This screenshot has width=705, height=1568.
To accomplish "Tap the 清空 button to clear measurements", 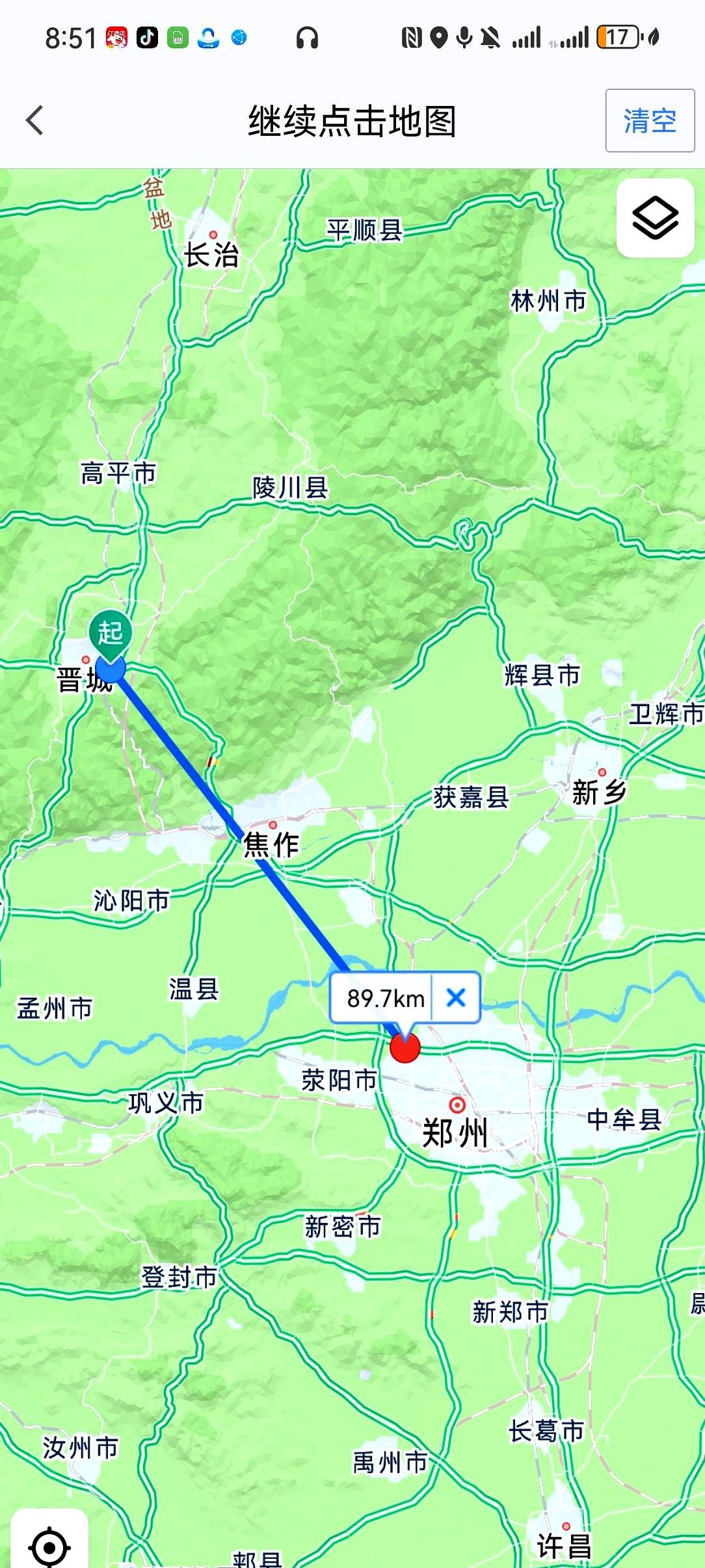I will 650,121.
